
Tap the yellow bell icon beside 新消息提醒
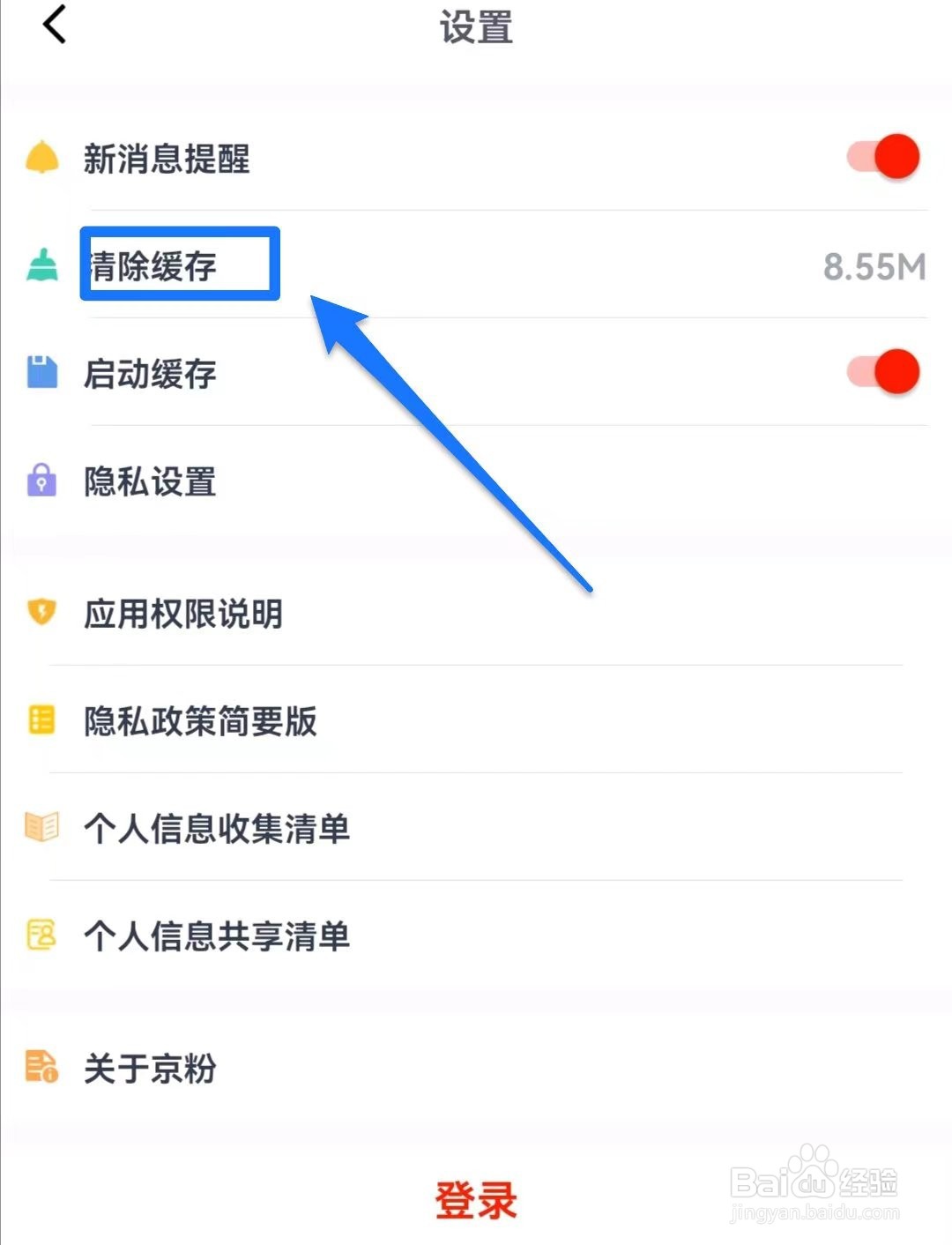[x=40, y=156]
